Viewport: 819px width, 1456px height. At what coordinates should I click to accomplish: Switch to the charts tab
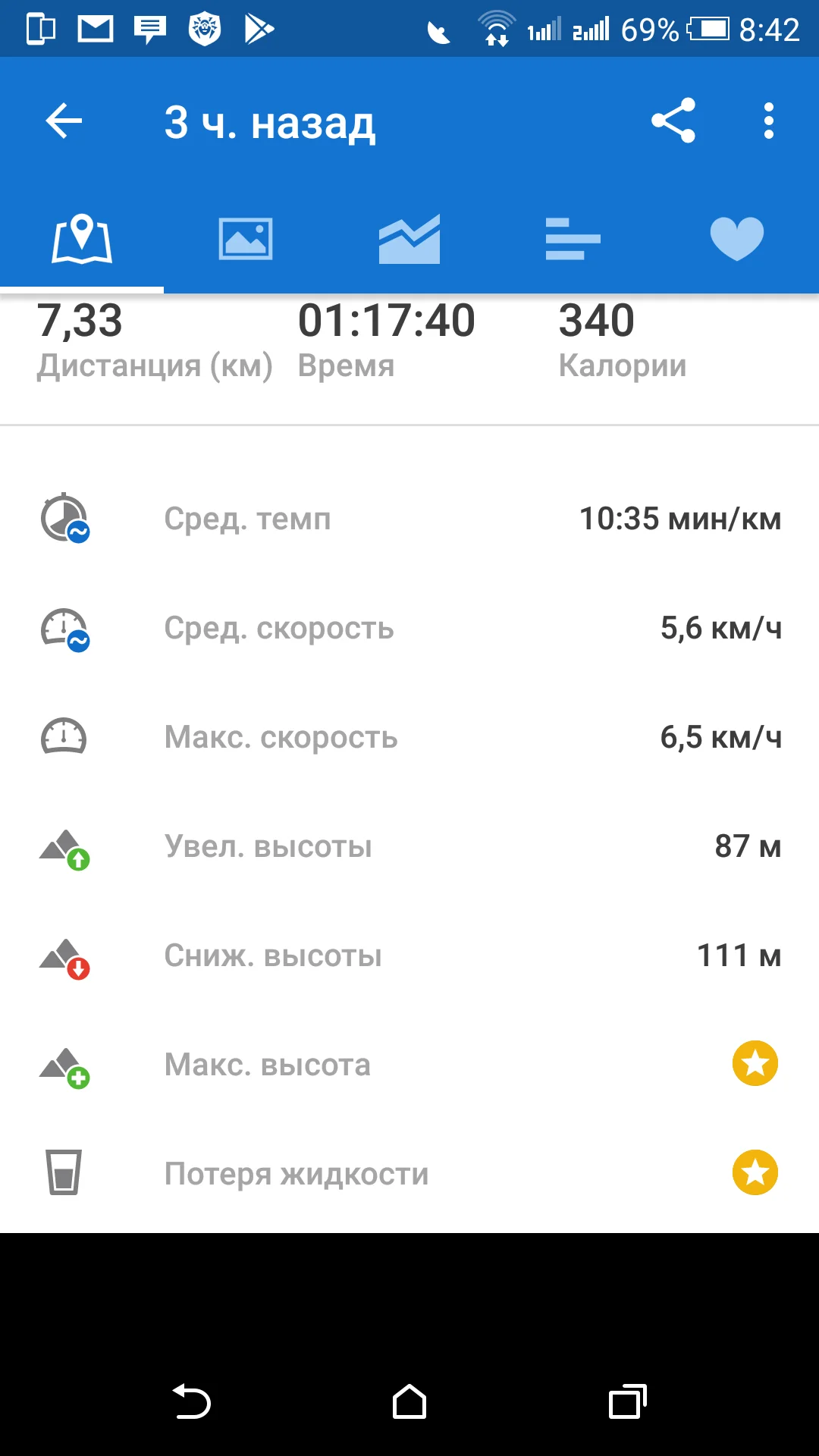[409, 240]
